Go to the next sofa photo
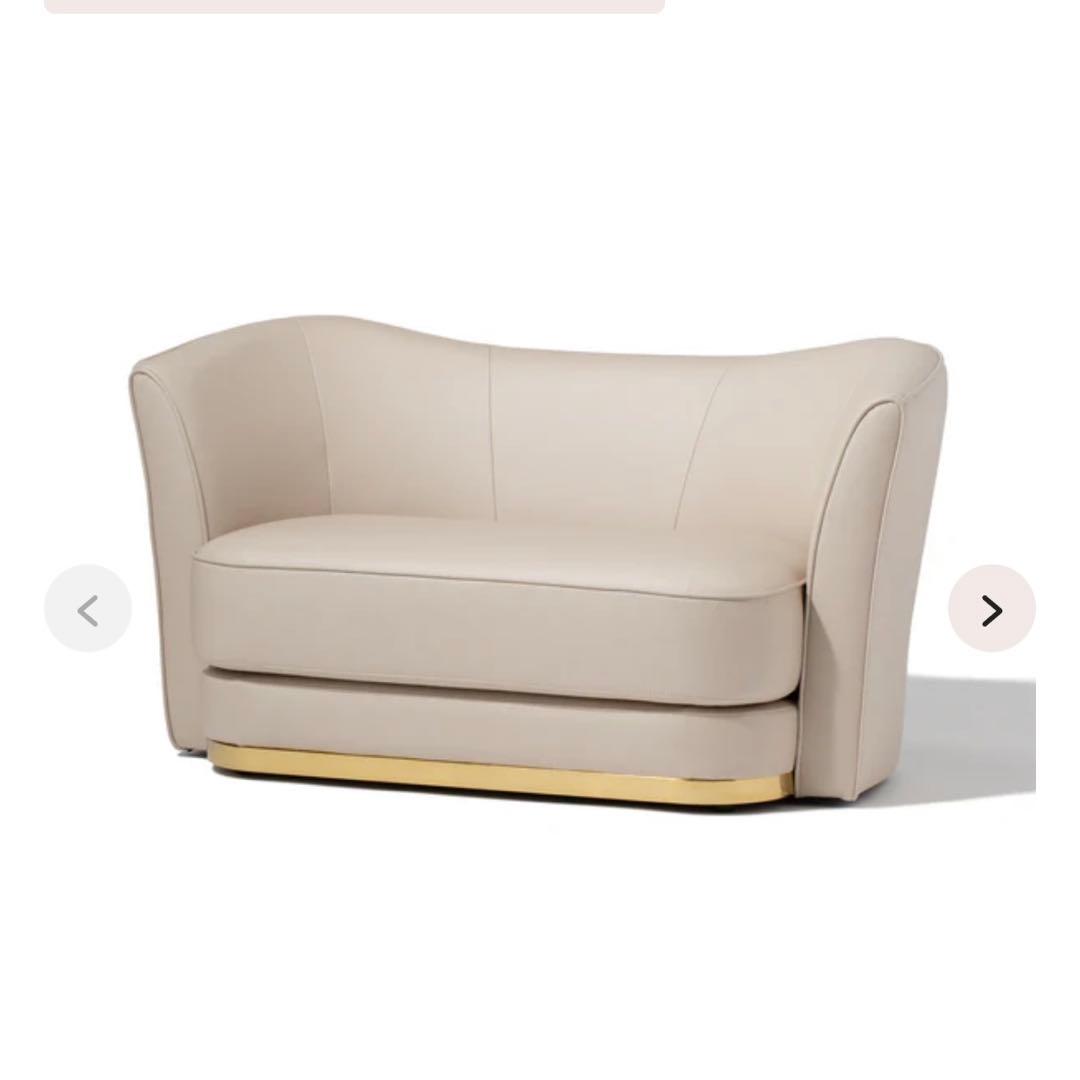Image resolution: width=1080 pixels, height=1080 pixels. [991, 609]
